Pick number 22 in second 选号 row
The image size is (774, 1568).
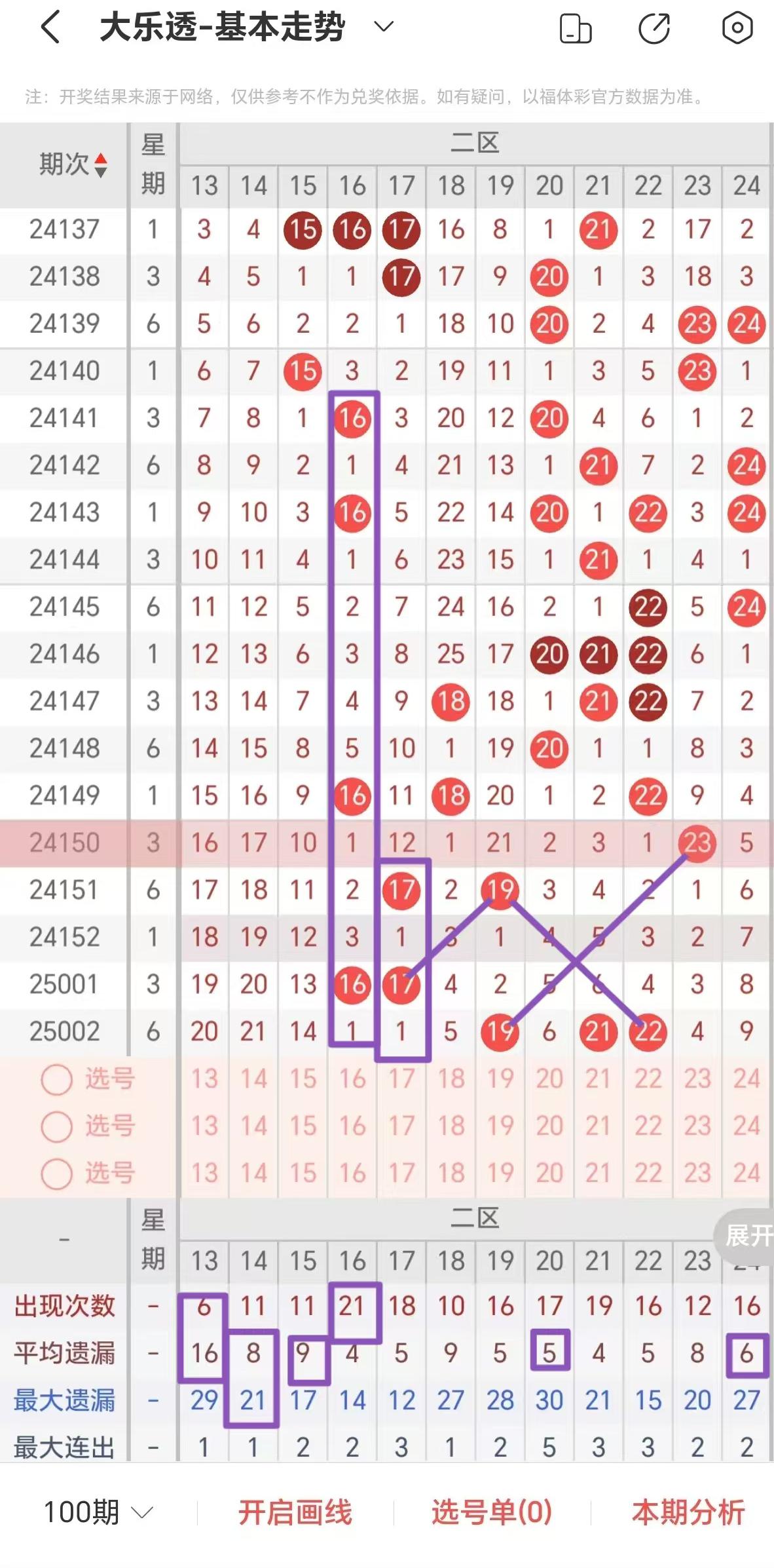point(648,1126)
